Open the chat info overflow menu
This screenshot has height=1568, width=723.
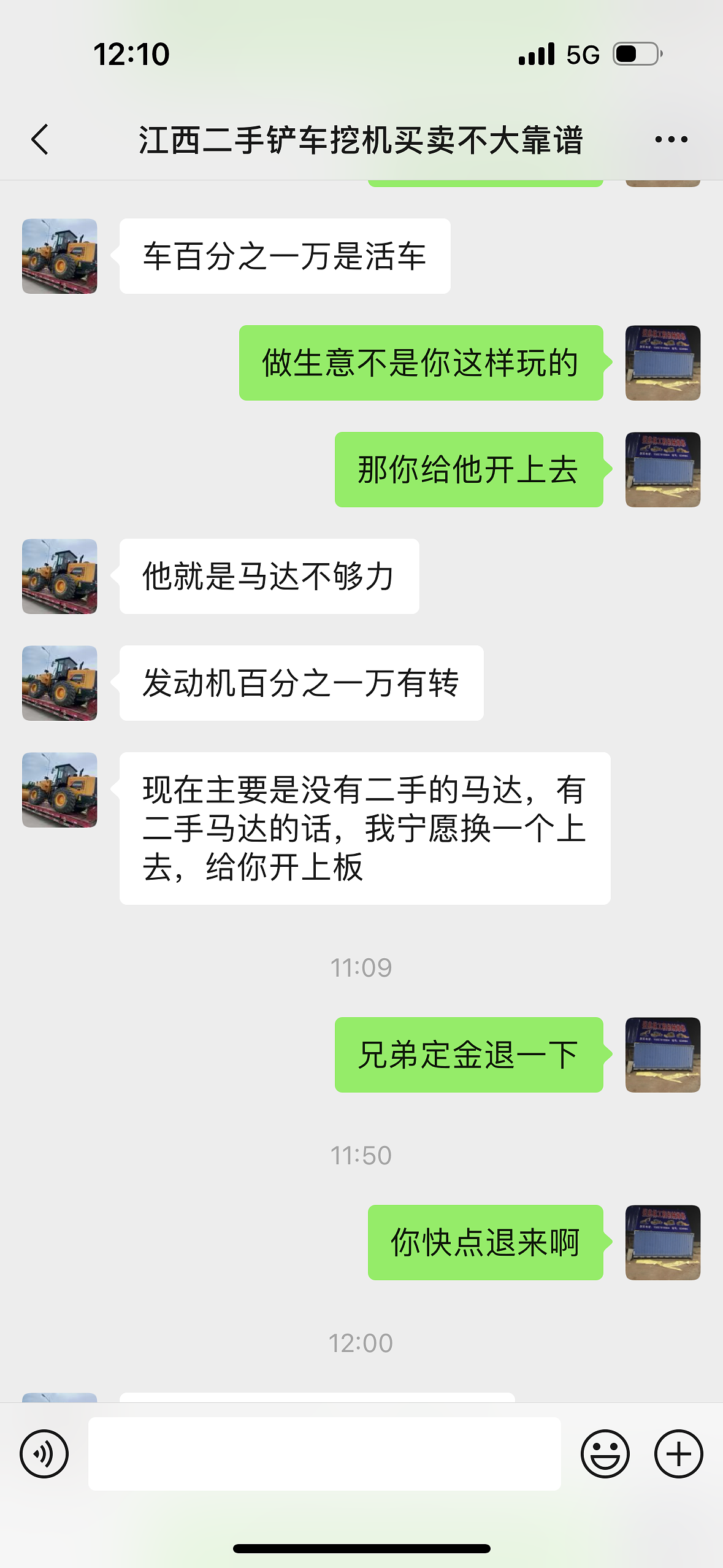(671, 139)
